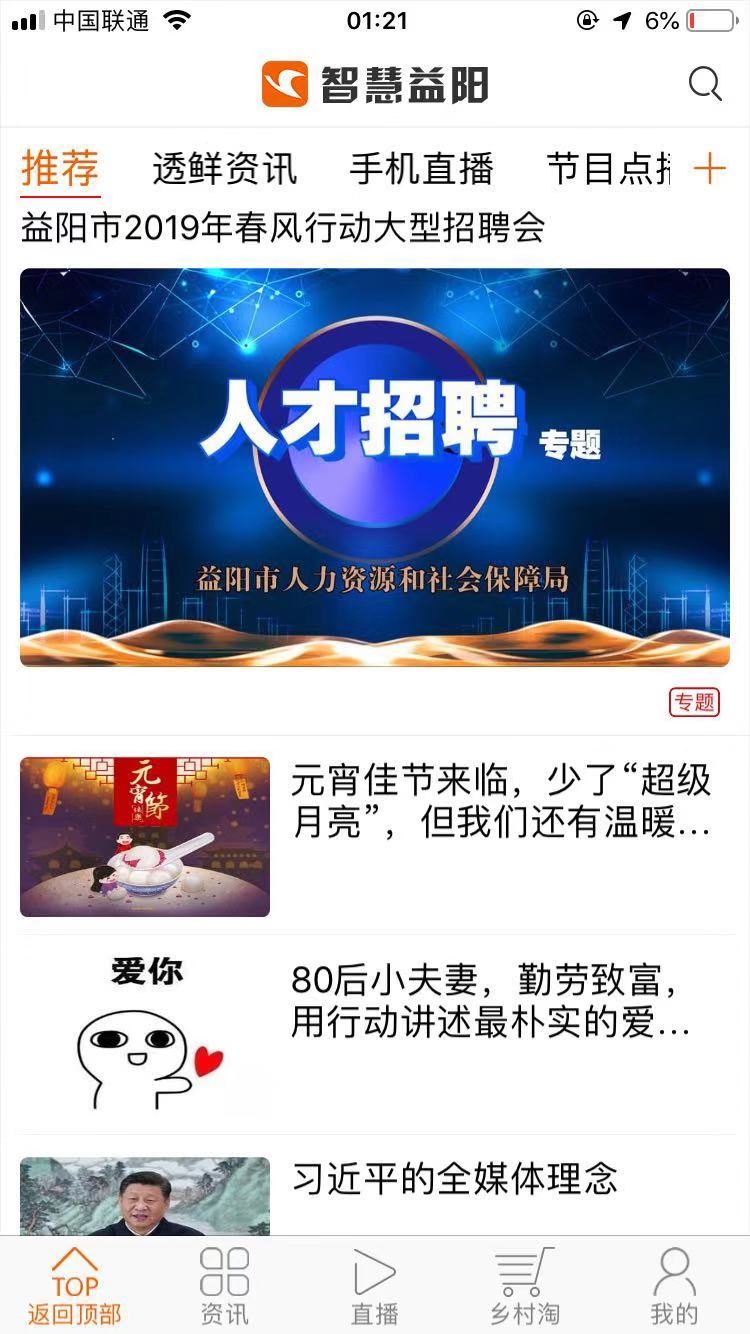Open the search magnifier icon
The height and width of the screenshot is (1334, 750).
(x=705, y=84)
